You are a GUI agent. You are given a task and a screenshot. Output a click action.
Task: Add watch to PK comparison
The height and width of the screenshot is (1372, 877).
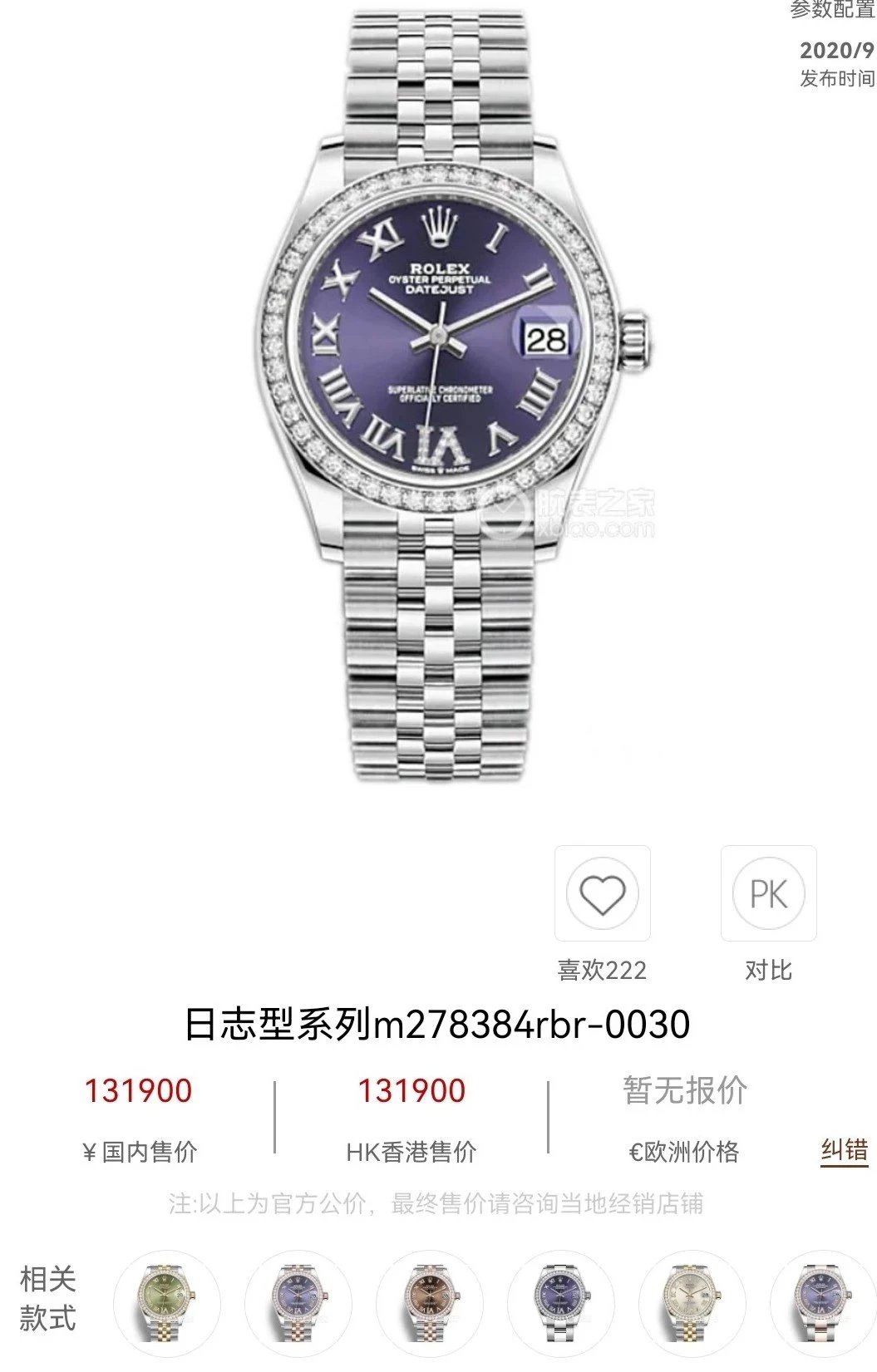coord(768,893)
